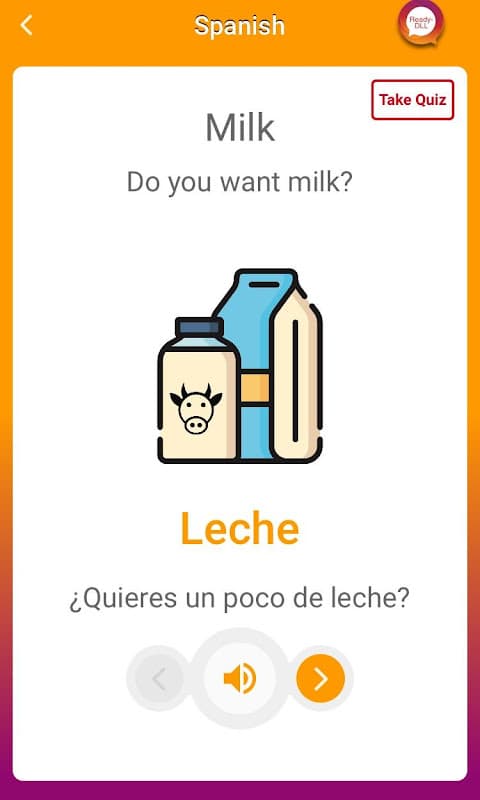Advance to the next flashcard
Image resolution: width=480 pixels, height=800 pixels.
click(320, 679)
